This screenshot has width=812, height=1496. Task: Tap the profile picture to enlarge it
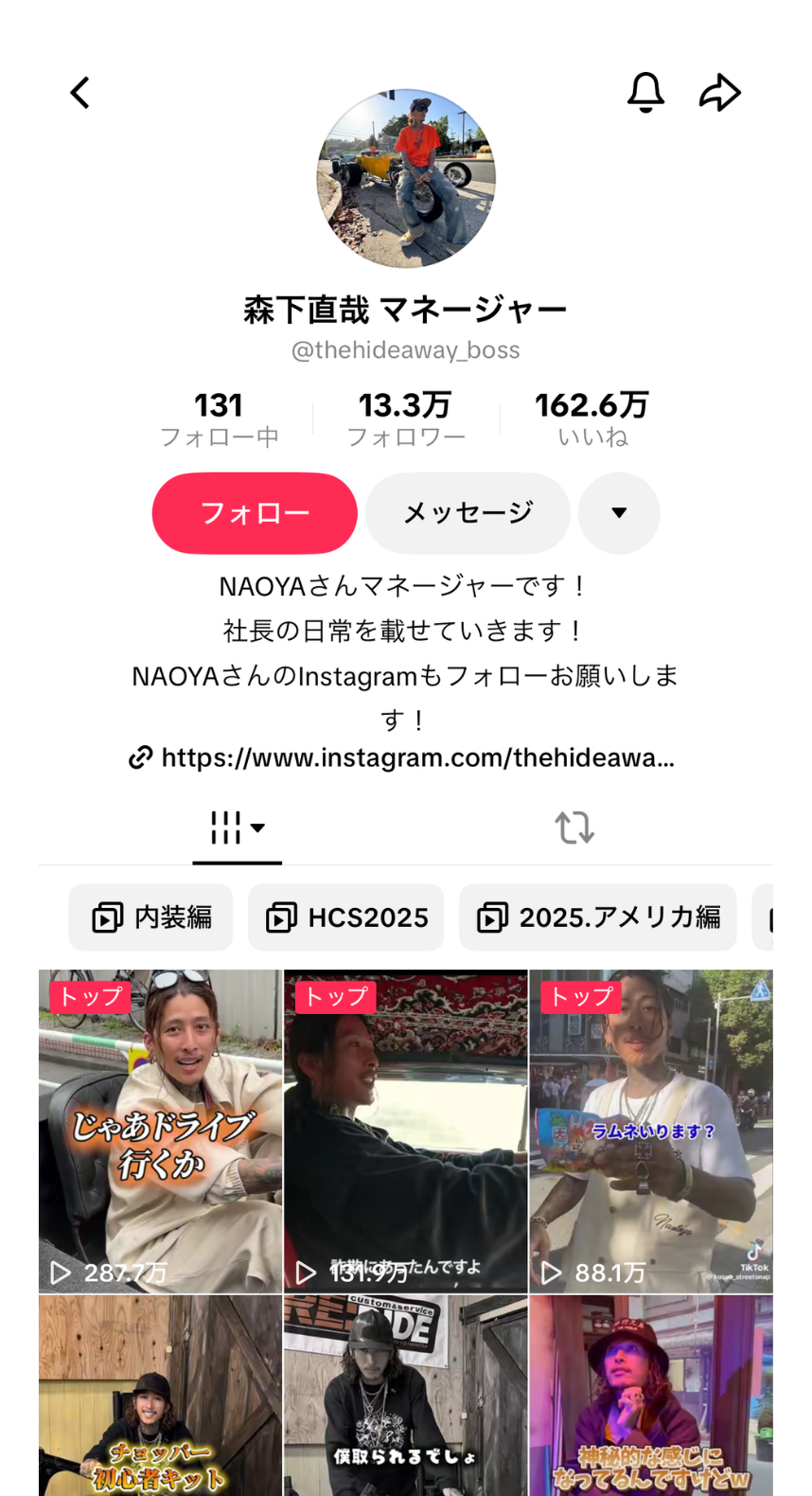point(405,178)
